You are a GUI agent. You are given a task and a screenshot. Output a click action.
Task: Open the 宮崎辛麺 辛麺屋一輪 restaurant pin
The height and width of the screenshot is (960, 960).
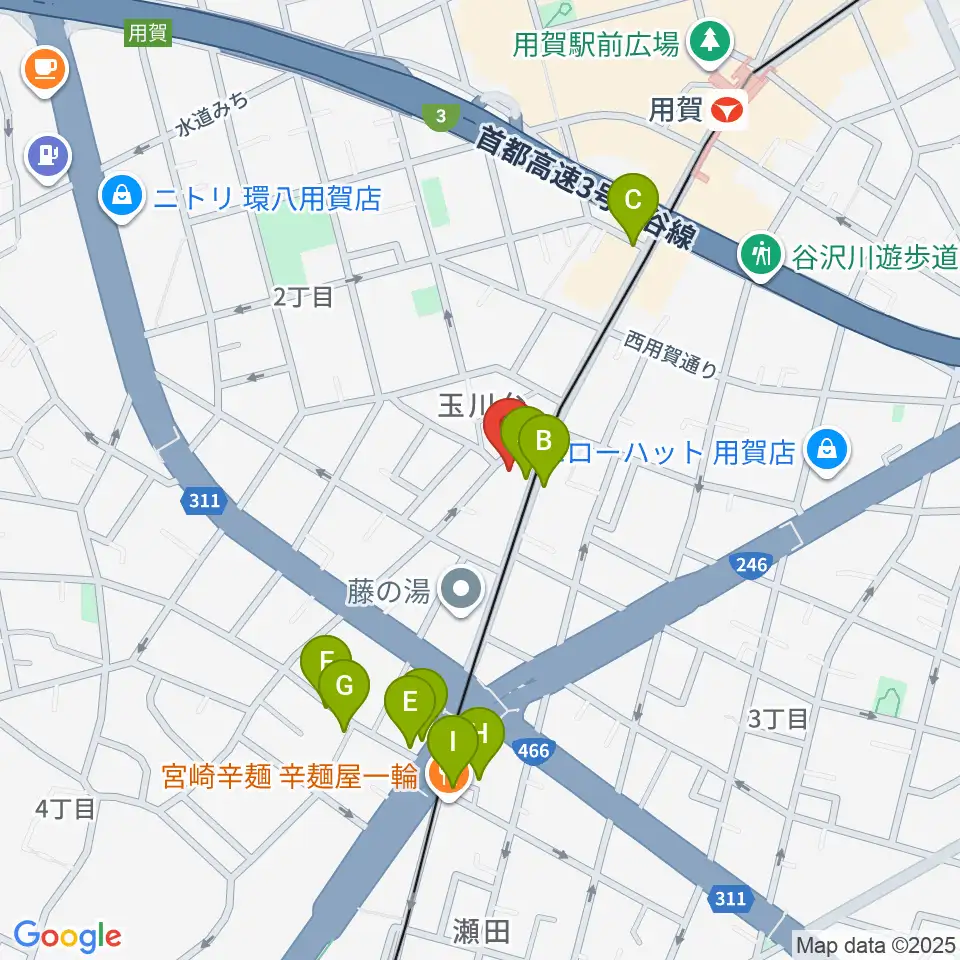coord(449,781)
